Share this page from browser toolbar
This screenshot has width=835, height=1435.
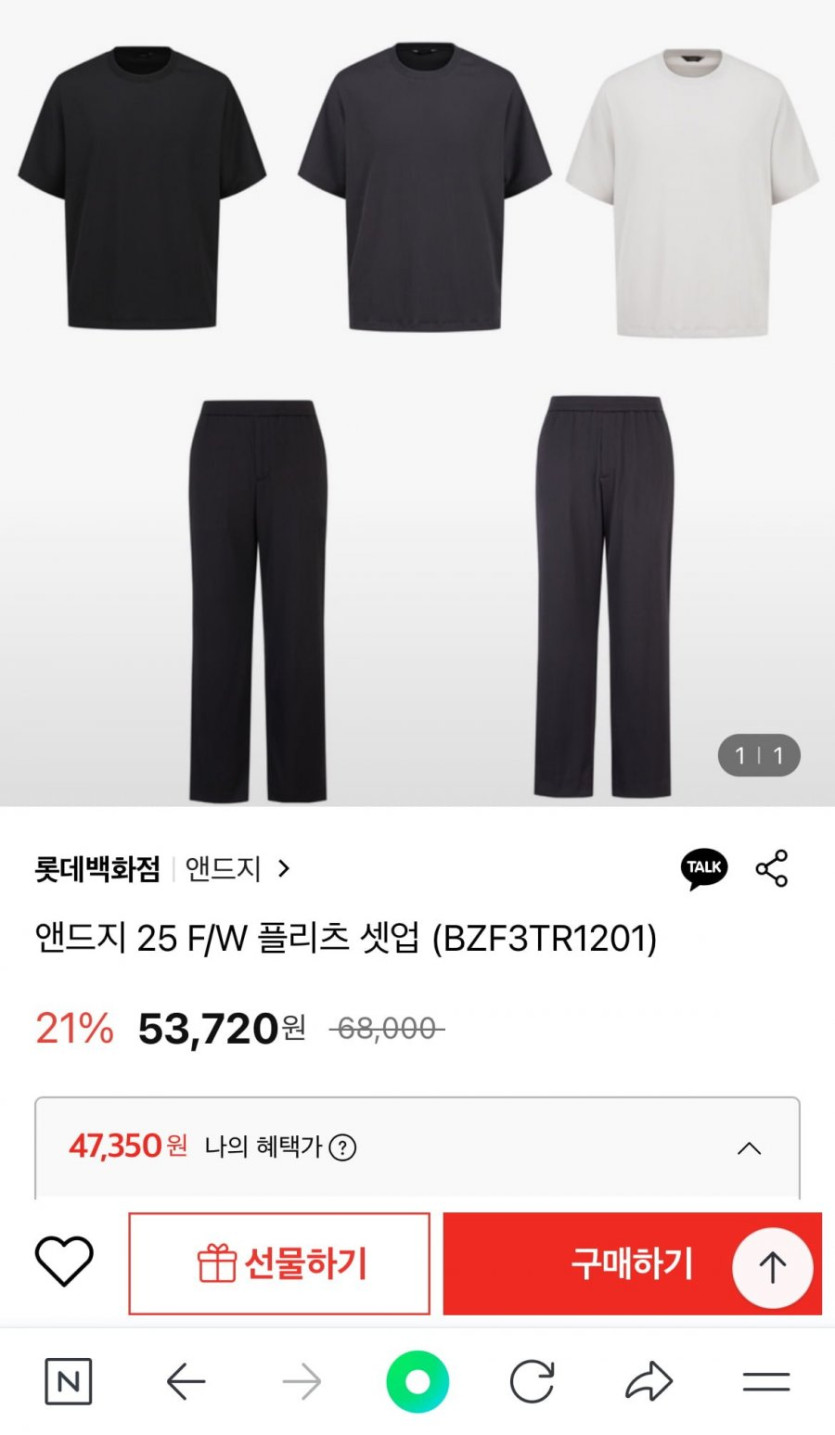[649, 1382]
